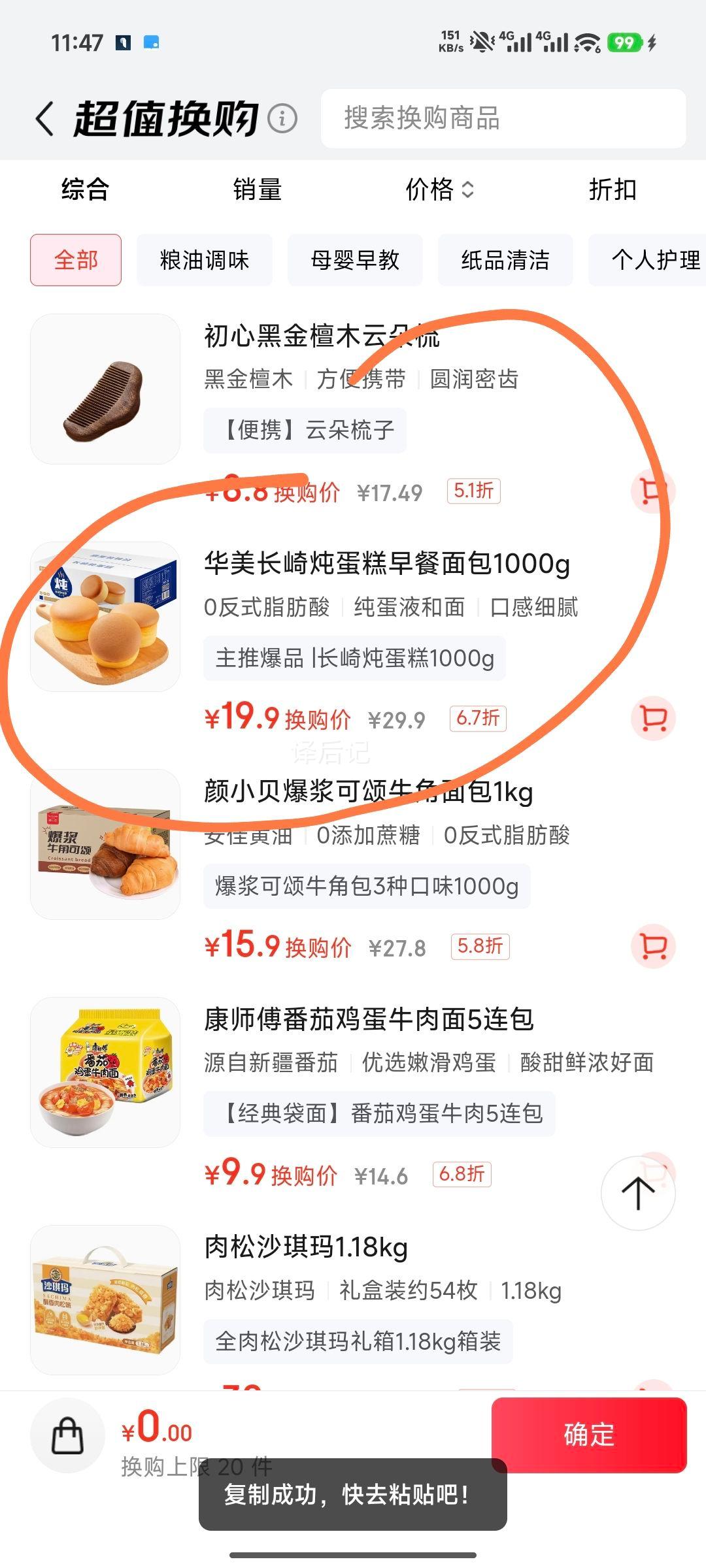The width and height of the screenshot is (706, 1568).
Task: Tap the back-to-top arrow icon
Action: 637,1191
